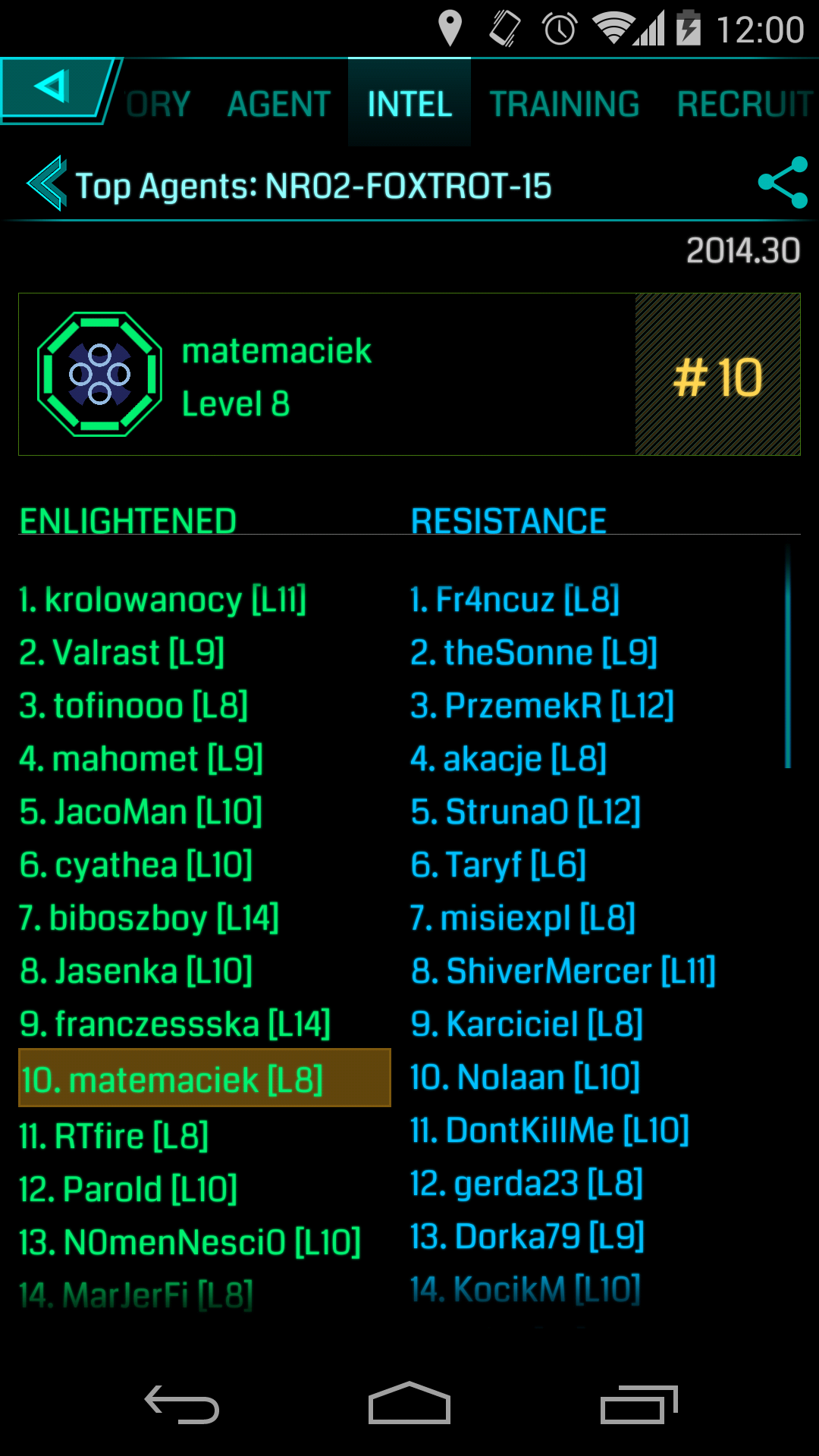Open the matemaciek Level 8 agent card
Screen dimensions: 819x1456
tap(326, 375)
